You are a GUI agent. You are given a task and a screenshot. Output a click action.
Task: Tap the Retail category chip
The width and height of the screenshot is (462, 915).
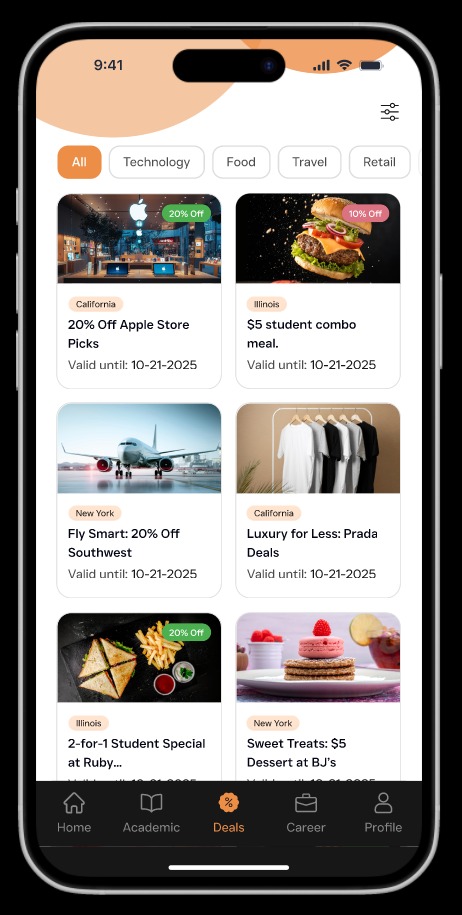[x=379, y=162]
